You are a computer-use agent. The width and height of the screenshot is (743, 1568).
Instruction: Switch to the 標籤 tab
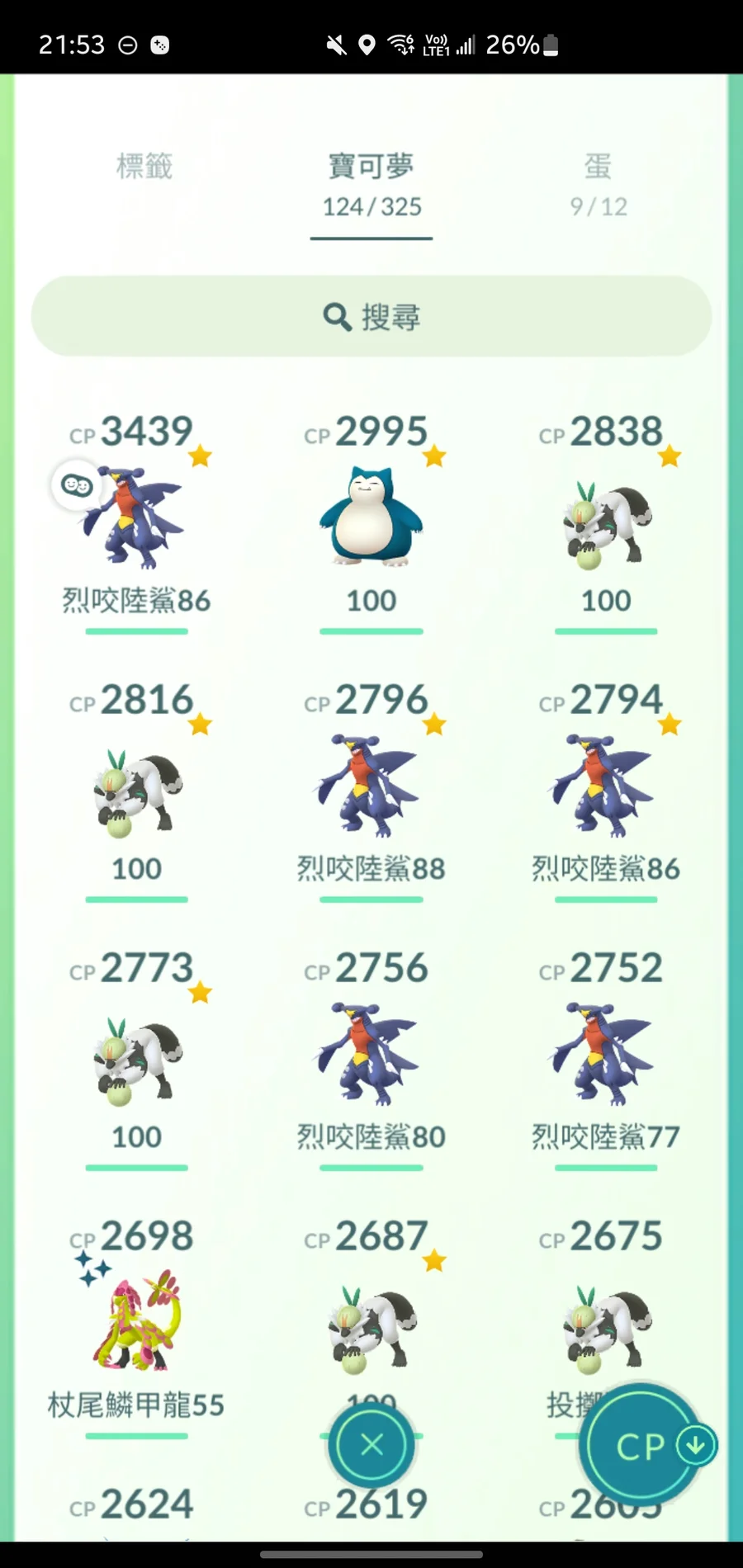pyautogui.click(x=144, y=168)
